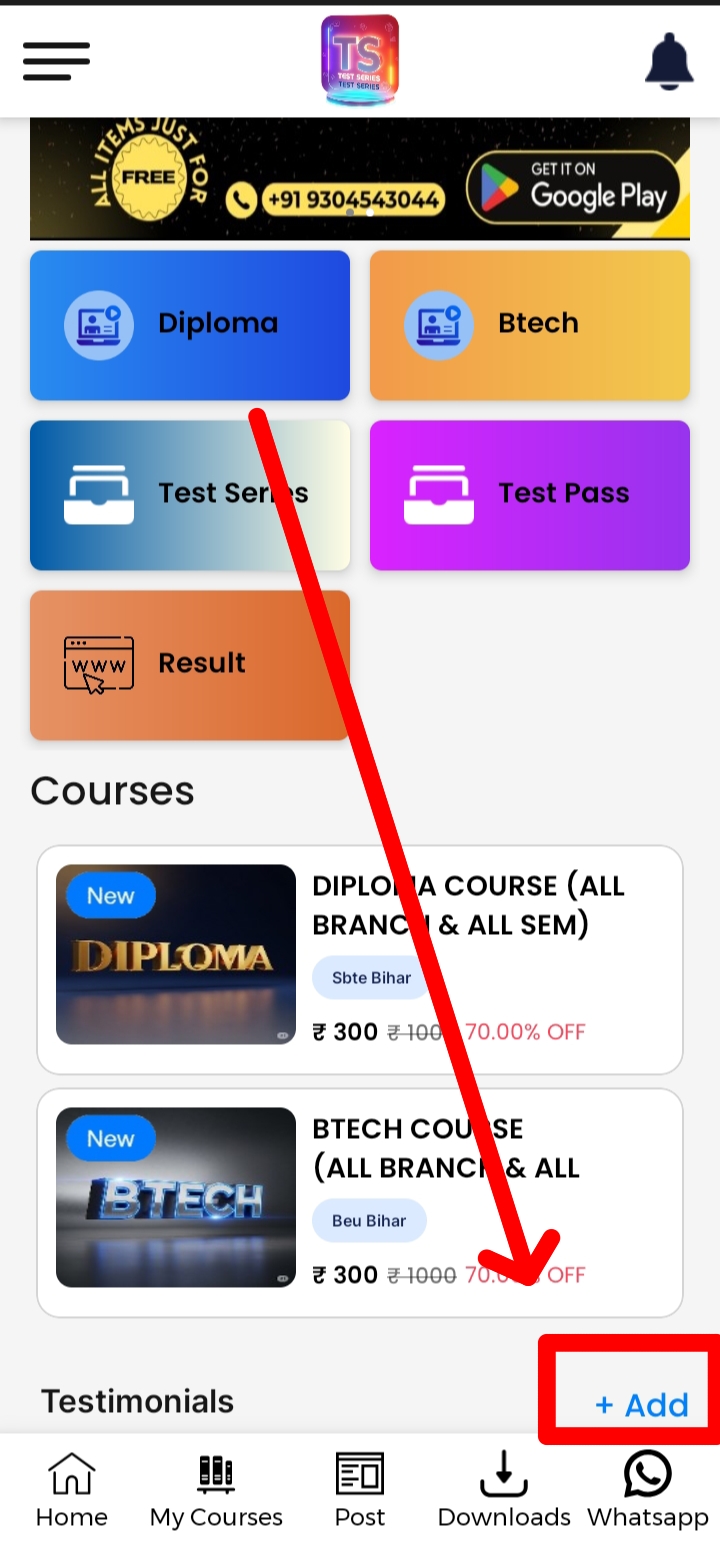
Task: View the Result section
Action: coord(190,665)
